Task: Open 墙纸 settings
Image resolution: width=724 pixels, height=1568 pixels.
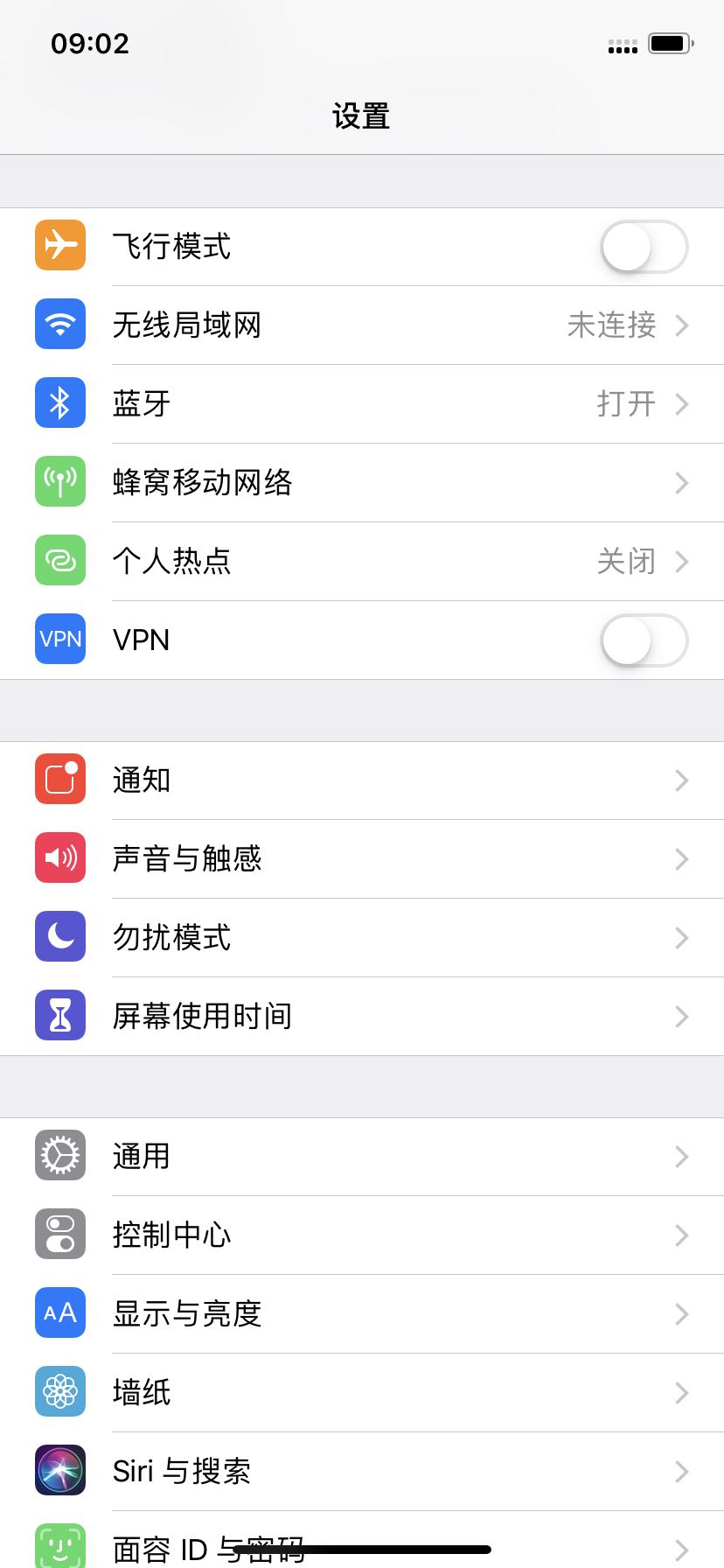Action: pyautogui.click(x=362, y=1393)
